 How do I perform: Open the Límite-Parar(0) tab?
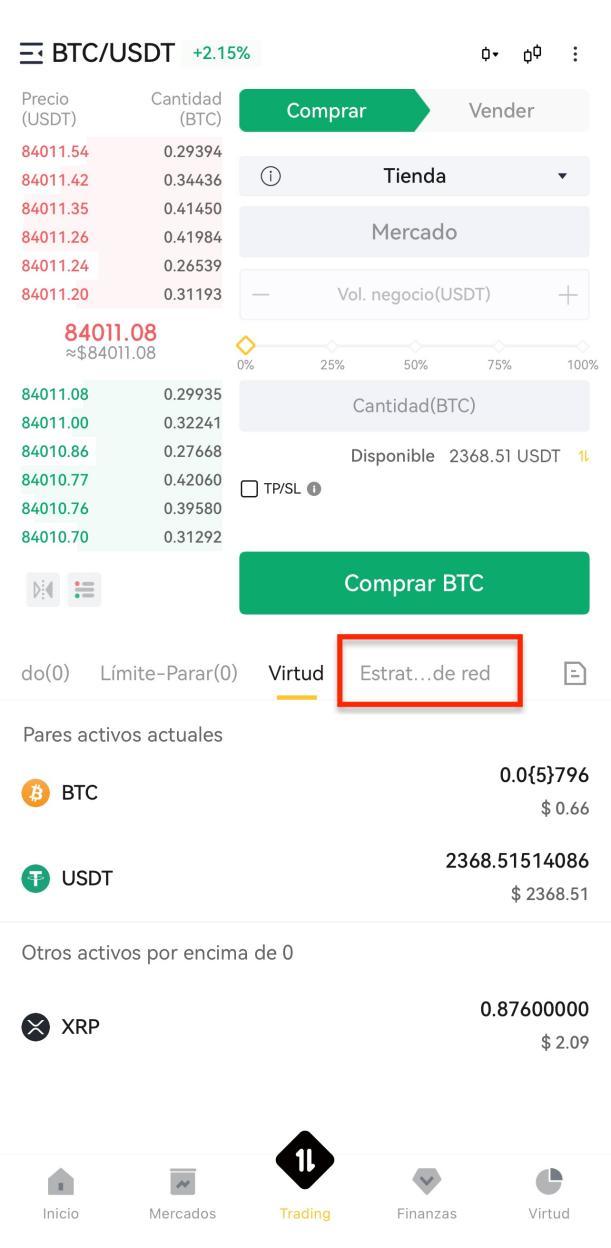169,673
